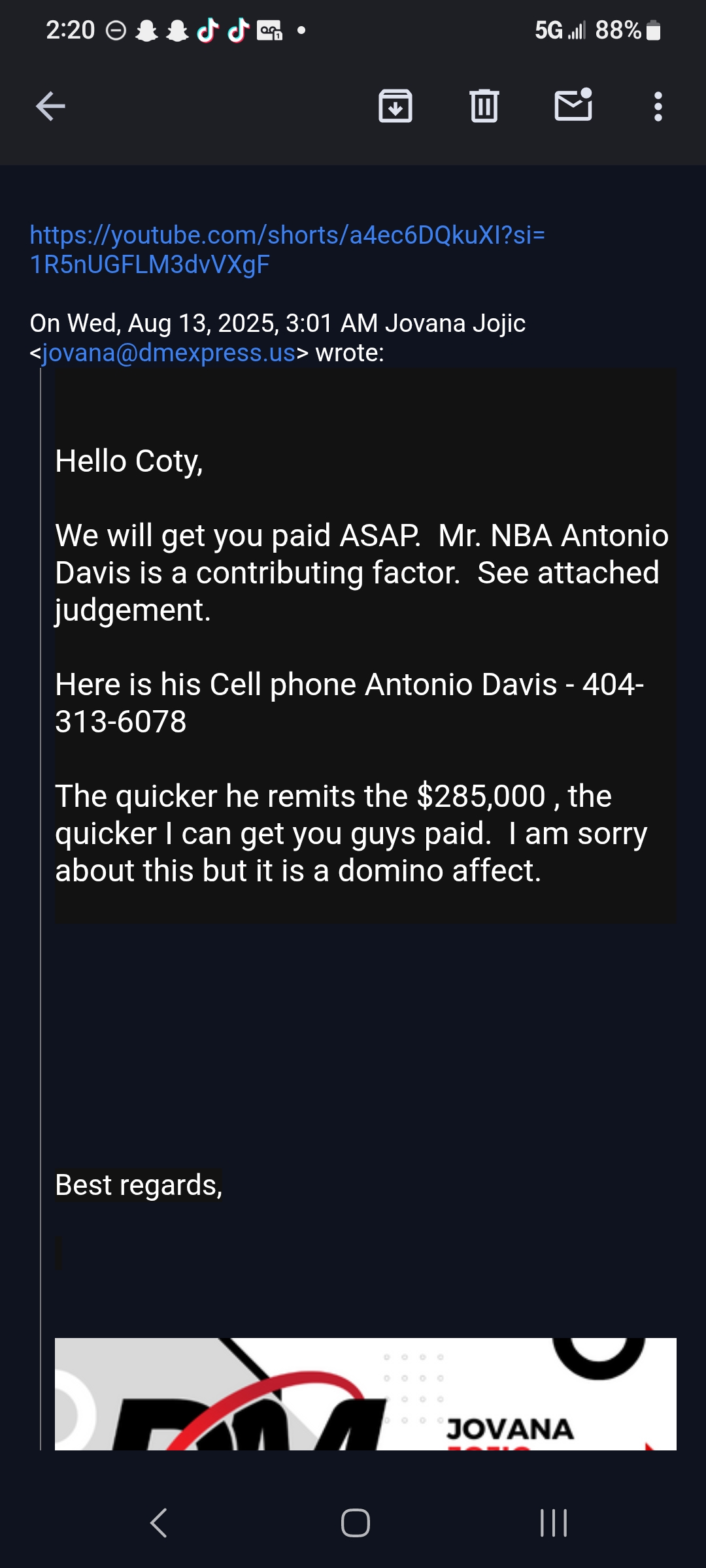Archive this email
Screen dimensions: 706x1568
coord(395,106)
